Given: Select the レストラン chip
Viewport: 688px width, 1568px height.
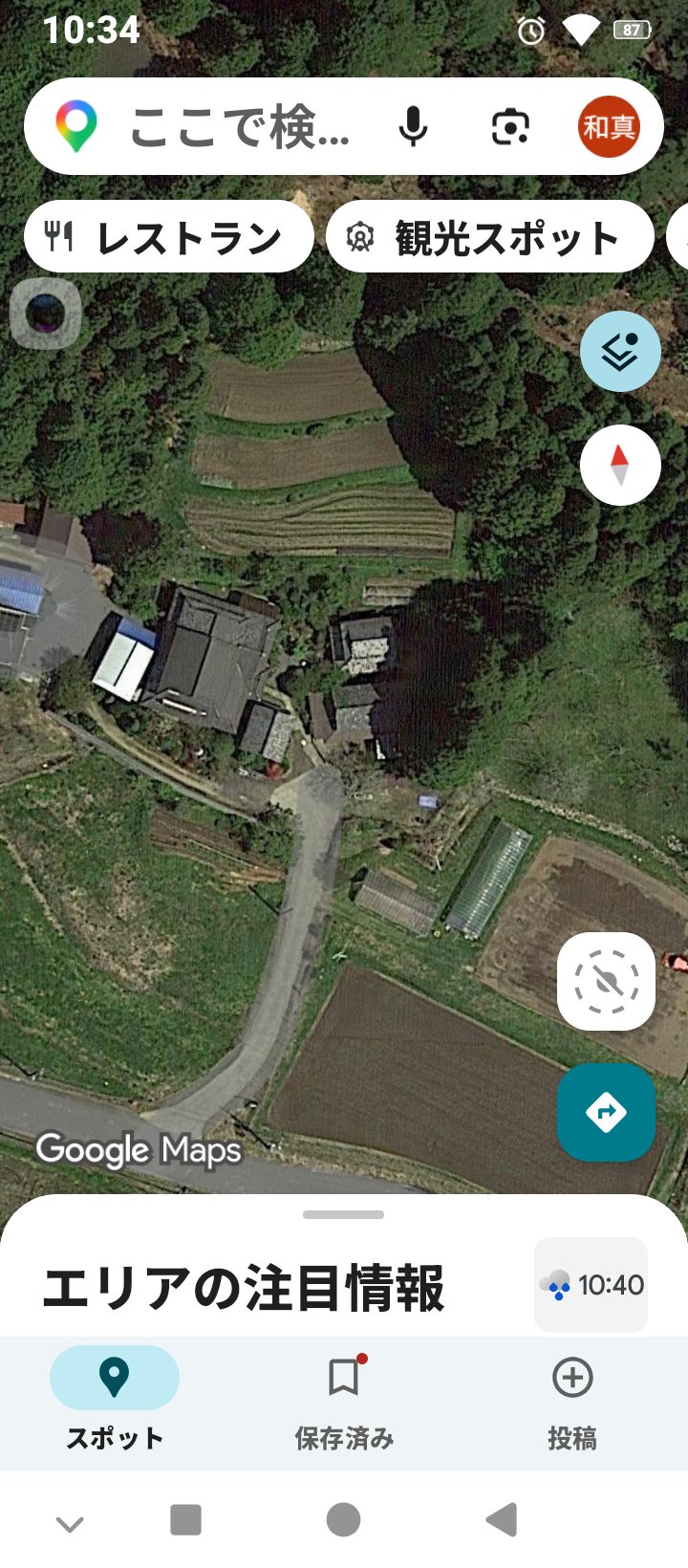Looking at the screenshot, I should click(169, 237).
